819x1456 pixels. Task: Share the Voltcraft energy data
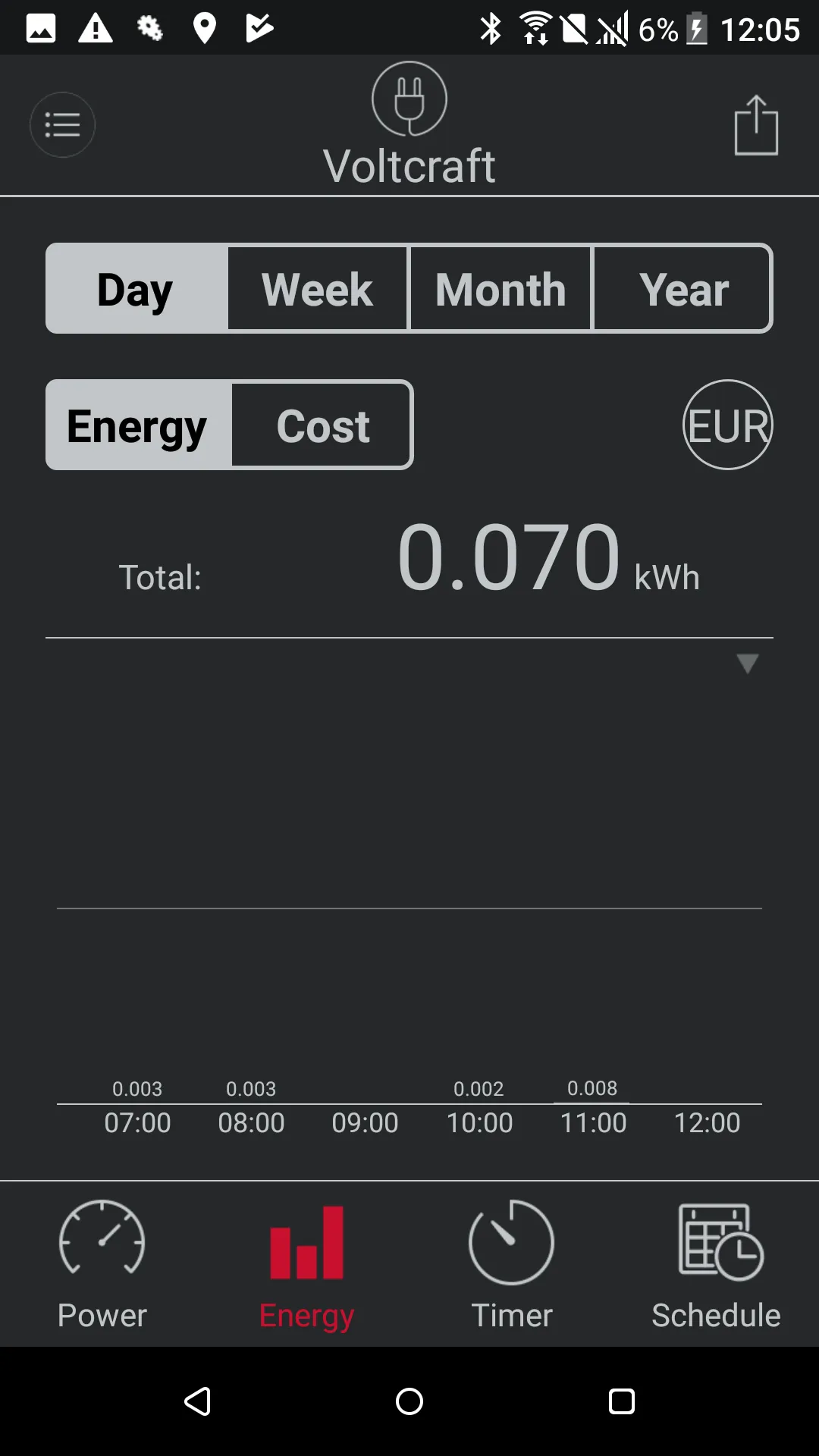(756, 126)
